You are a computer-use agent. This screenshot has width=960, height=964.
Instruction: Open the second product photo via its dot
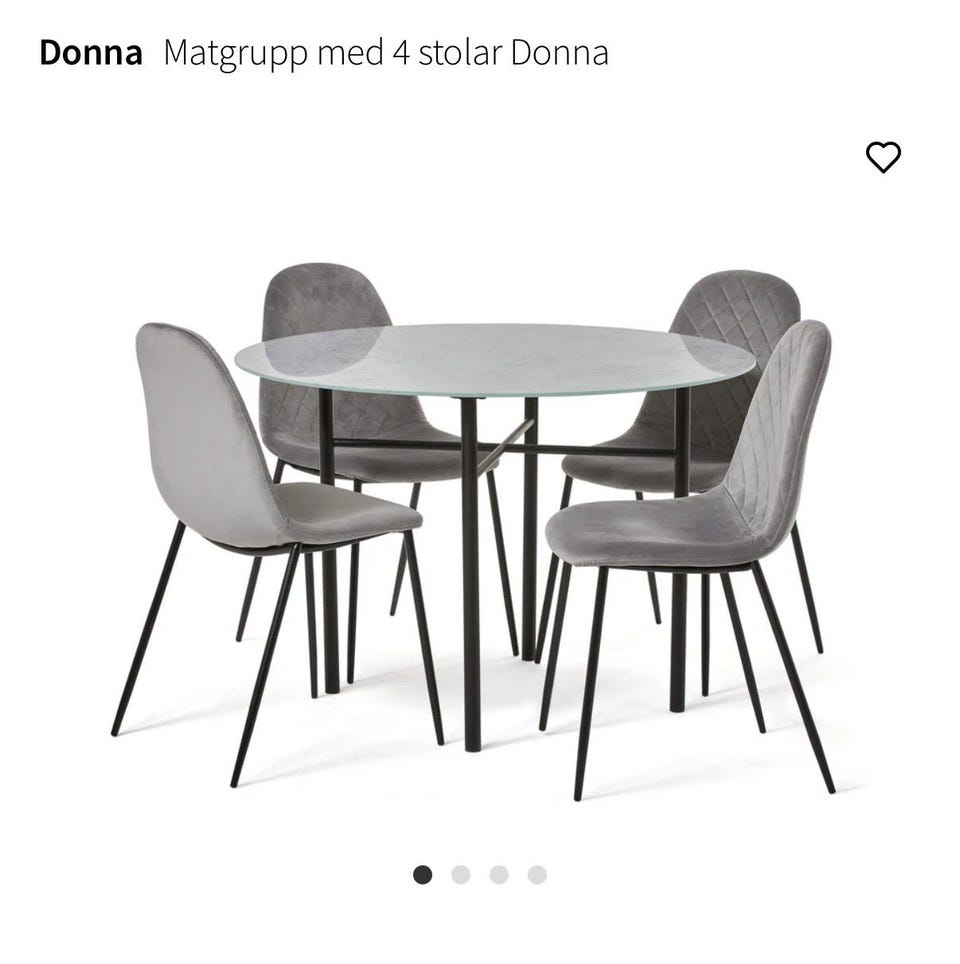tap(461, 873)
